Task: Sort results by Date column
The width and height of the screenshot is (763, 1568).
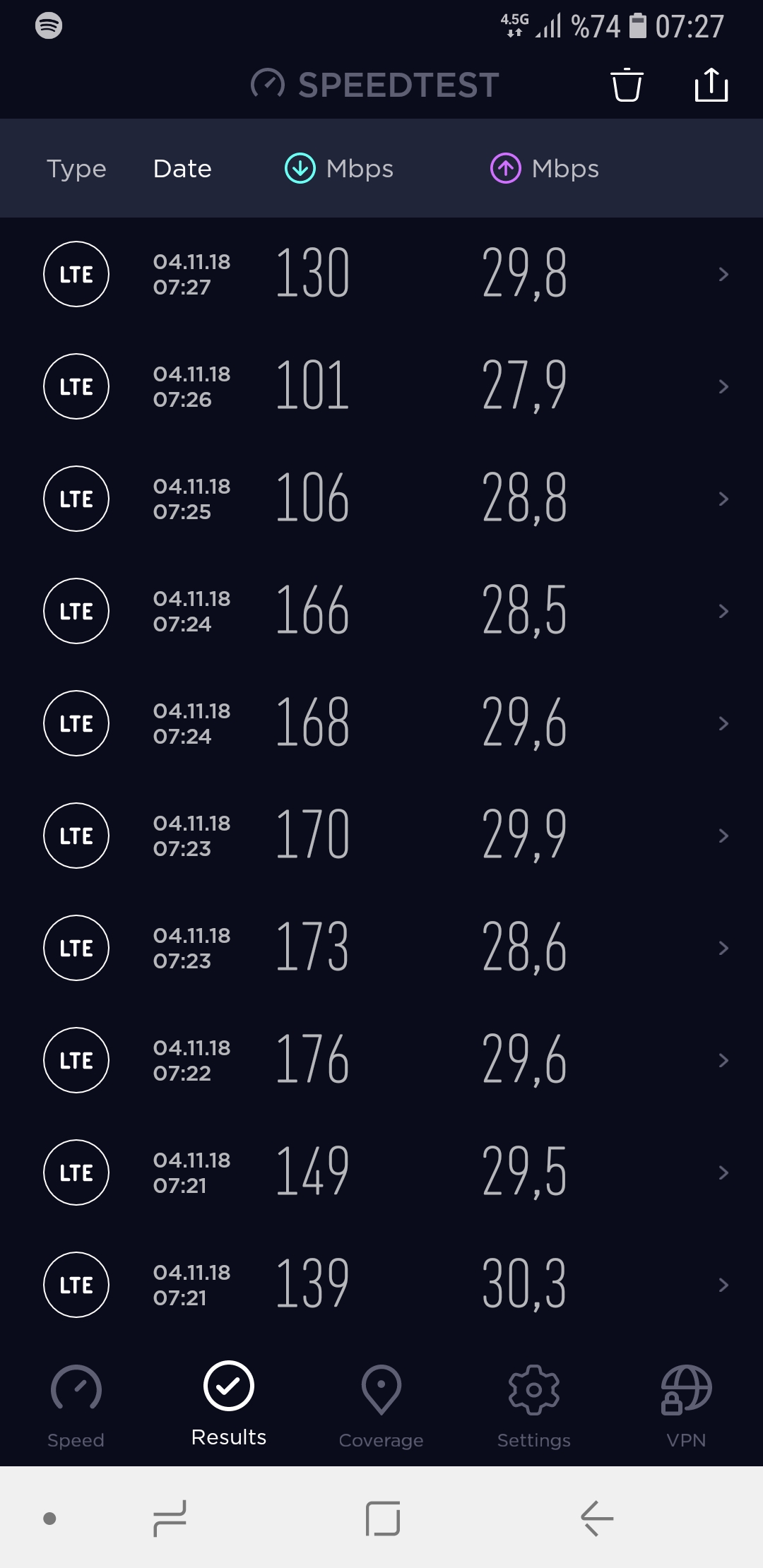Action: 182,169
